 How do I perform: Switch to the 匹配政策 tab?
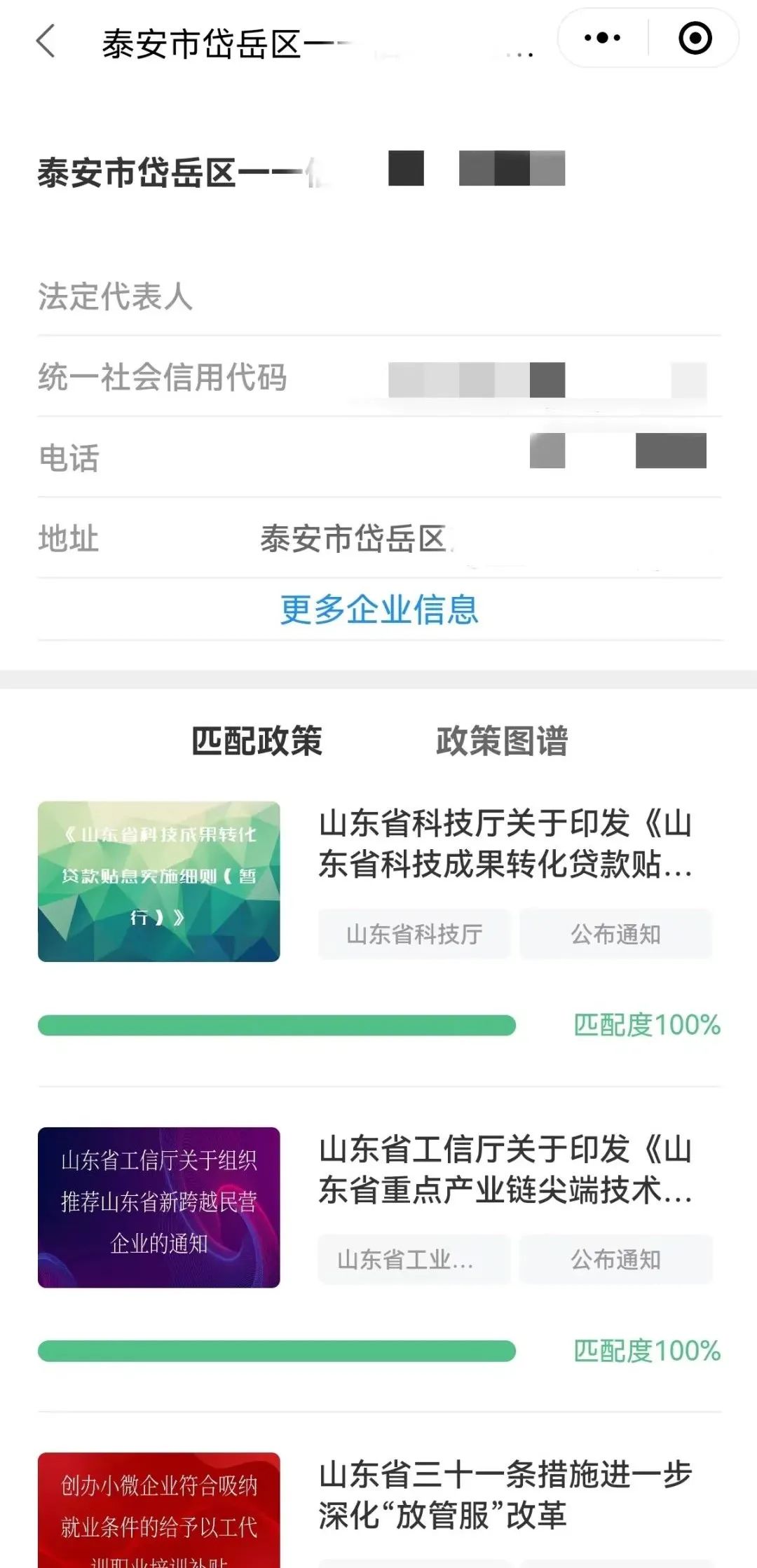[x=257, y=741]
